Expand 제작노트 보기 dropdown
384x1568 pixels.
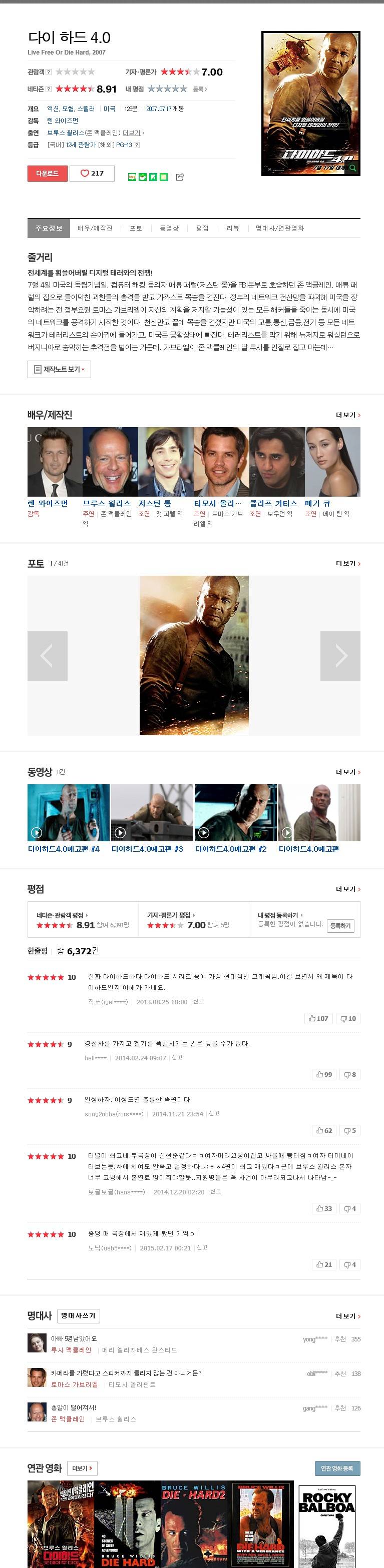(59, 370)
